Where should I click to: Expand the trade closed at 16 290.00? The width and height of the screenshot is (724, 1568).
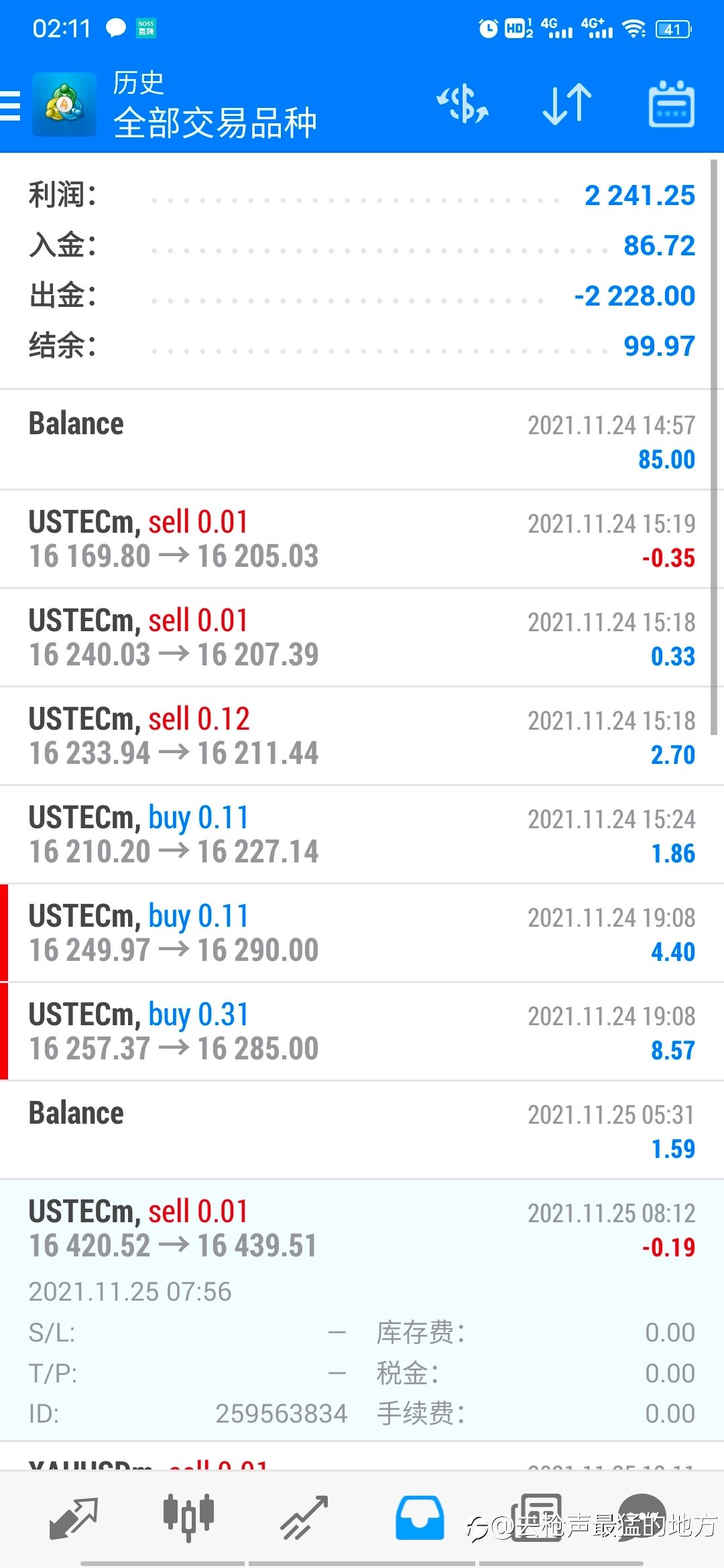(x=362, y=933)
